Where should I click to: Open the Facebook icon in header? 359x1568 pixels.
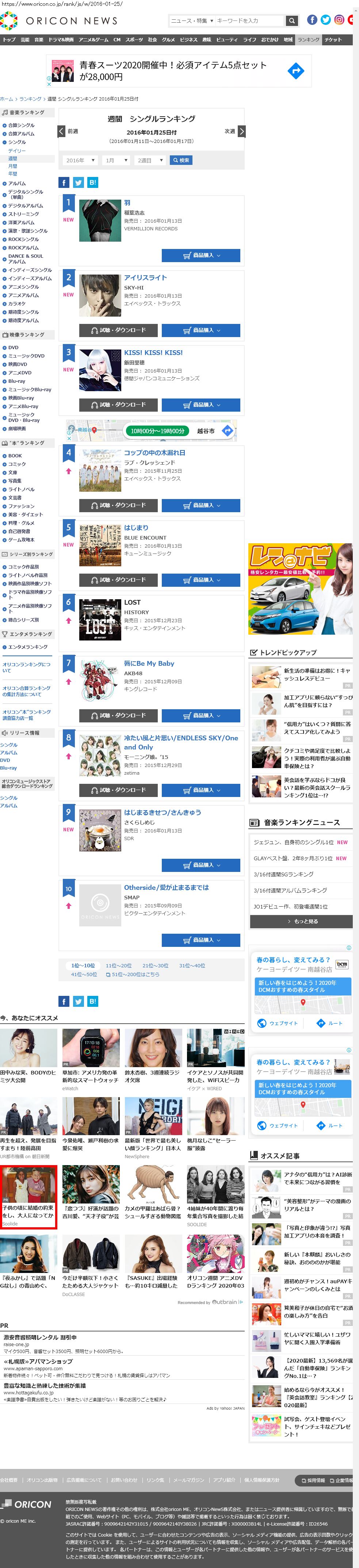312,20
